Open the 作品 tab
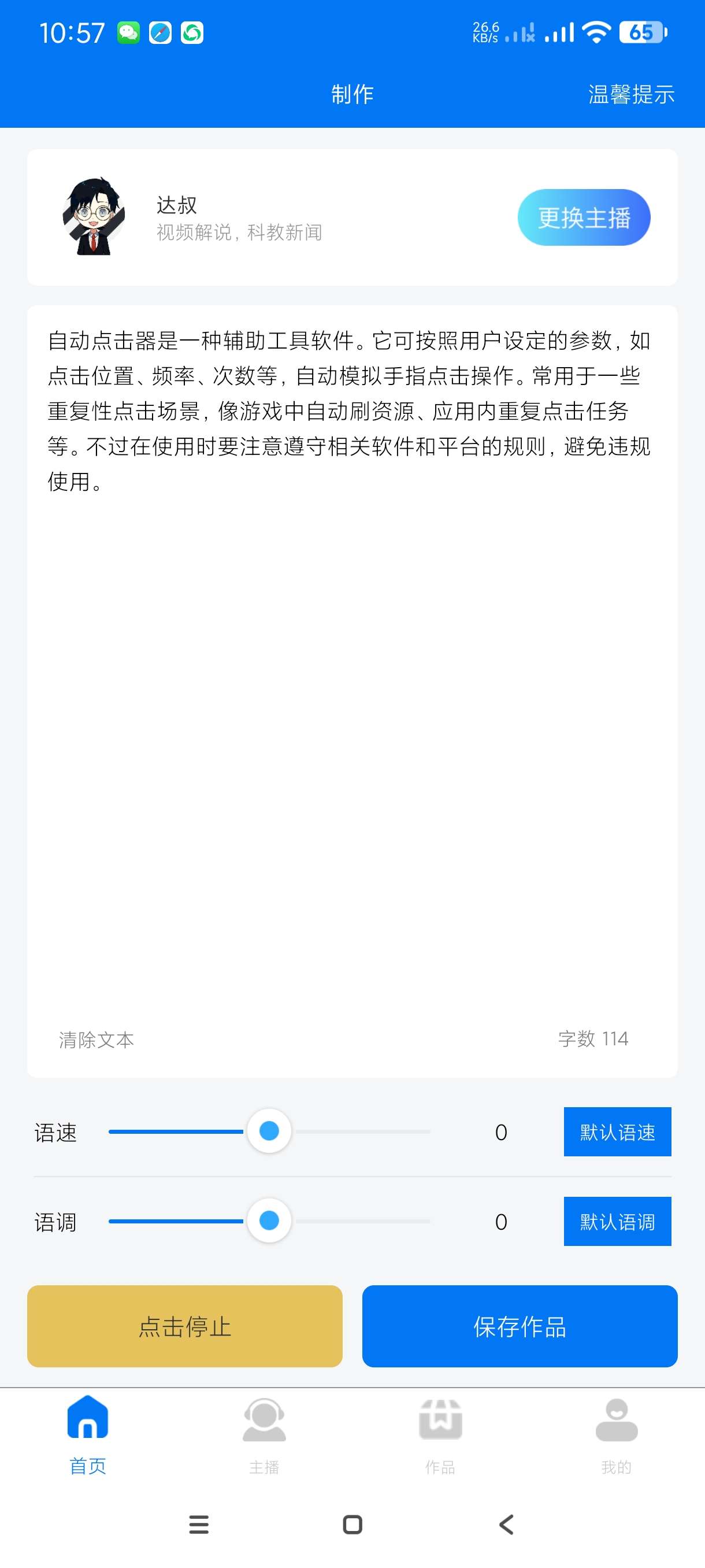Screen dimensions: 705x1568 point(440,1434)
